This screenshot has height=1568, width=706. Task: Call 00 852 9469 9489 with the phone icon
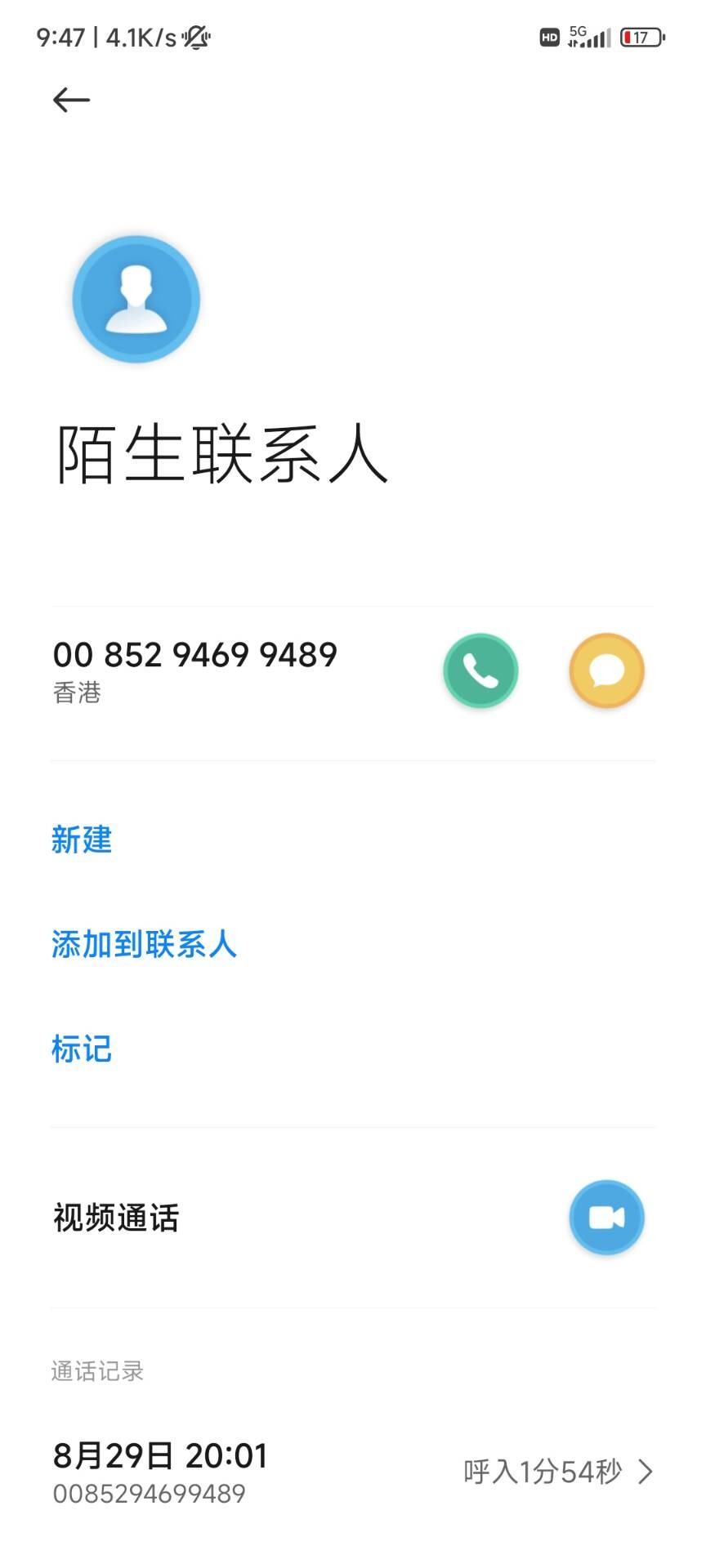tap(480, 670)
